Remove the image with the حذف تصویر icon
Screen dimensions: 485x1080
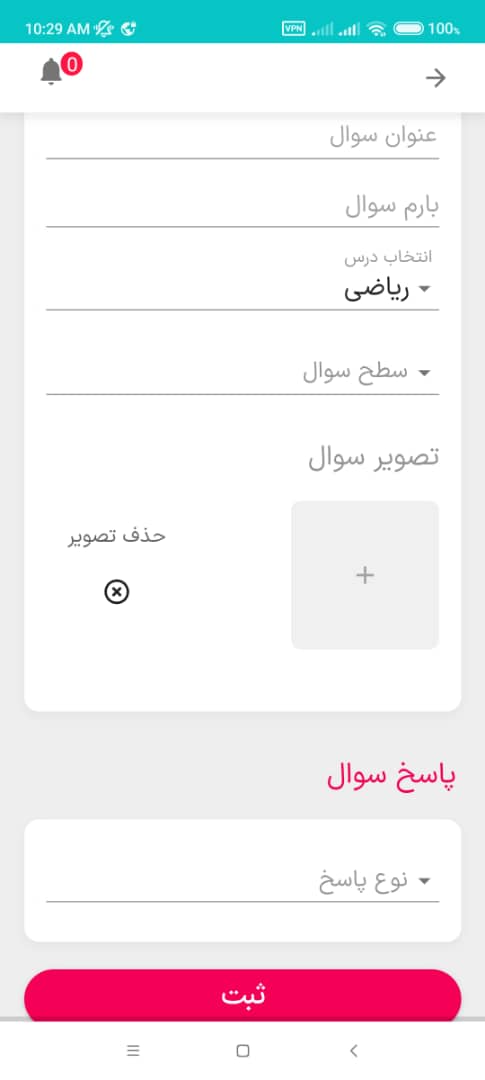[x=117, y=592]
